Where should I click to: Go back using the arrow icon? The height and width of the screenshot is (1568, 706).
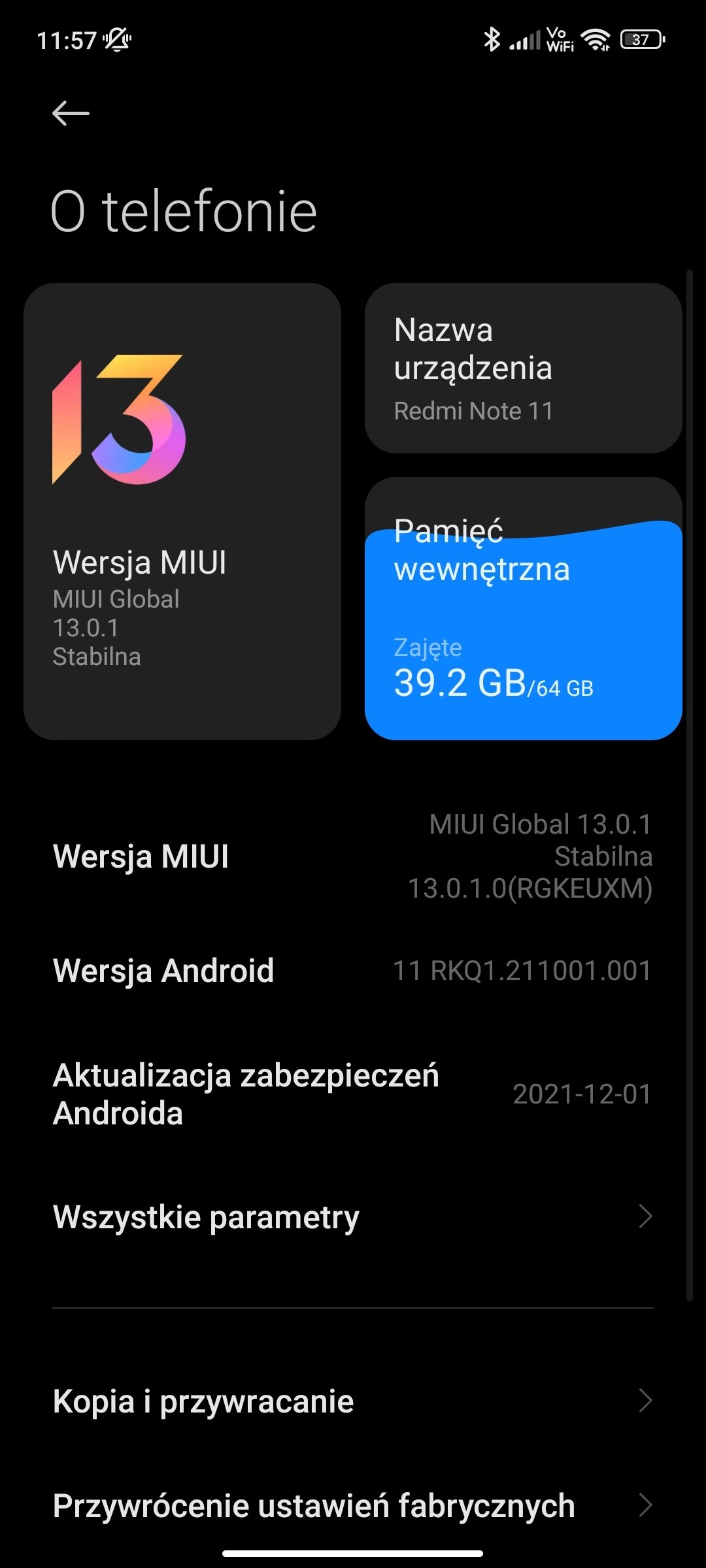click(x=71, y=113)
